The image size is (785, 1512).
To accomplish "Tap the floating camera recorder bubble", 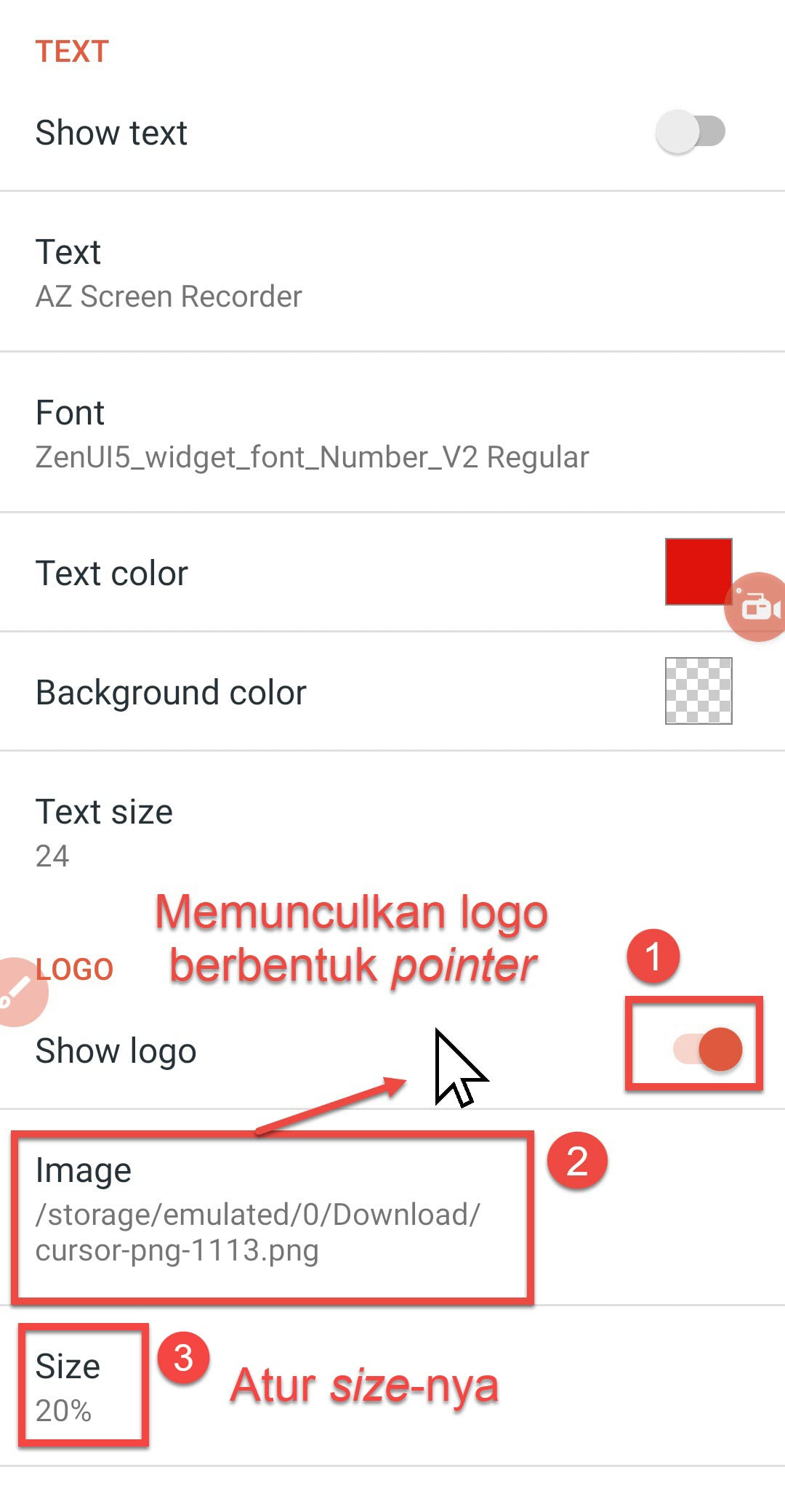I will click(x=757, y=606).
